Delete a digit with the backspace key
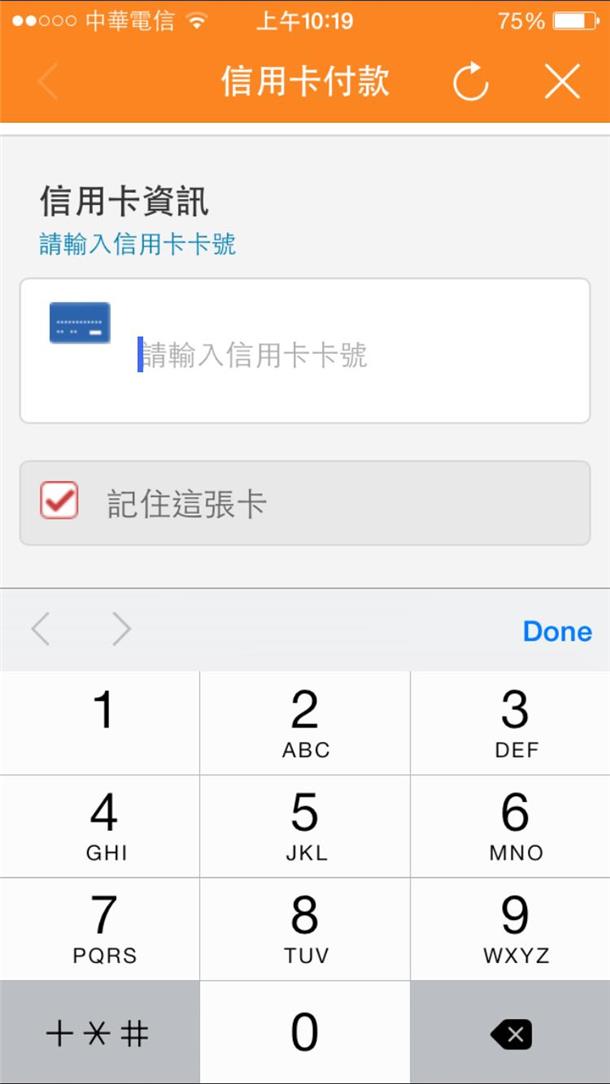Viewport: 610px width, 1084px height. click(510, 1032)
